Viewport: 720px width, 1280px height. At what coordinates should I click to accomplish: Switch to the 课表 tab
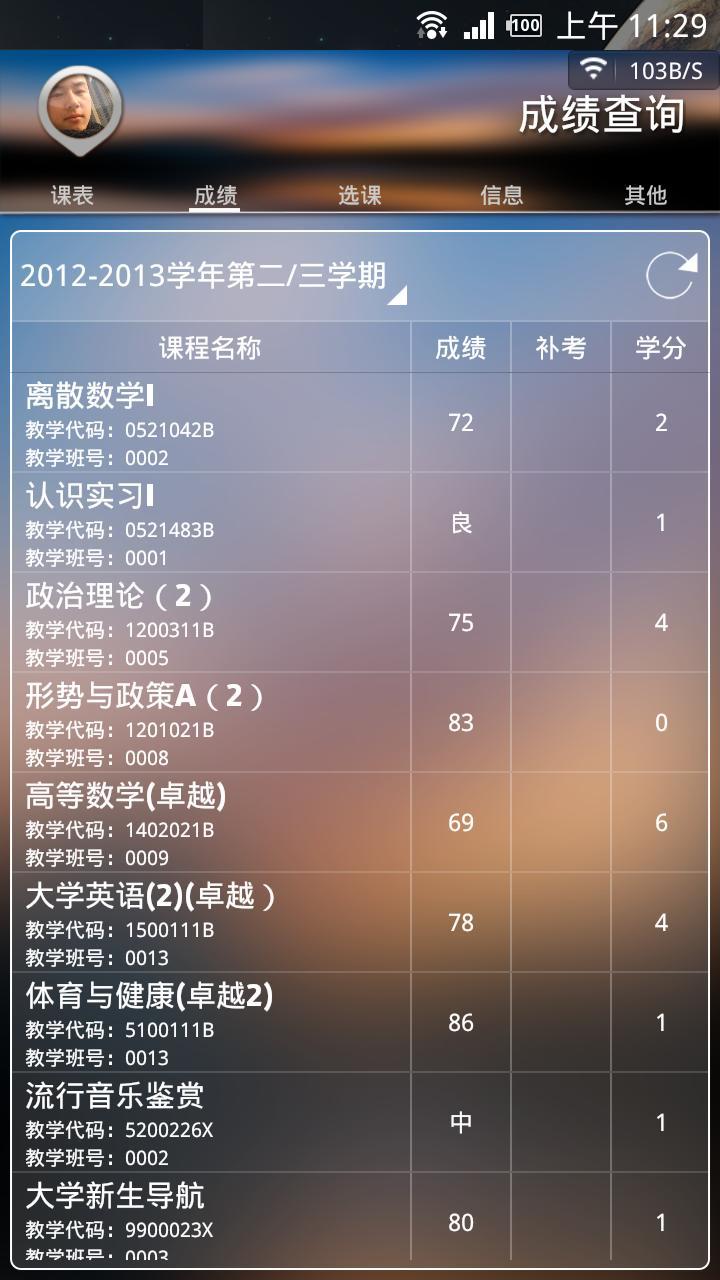click(72, 195)
